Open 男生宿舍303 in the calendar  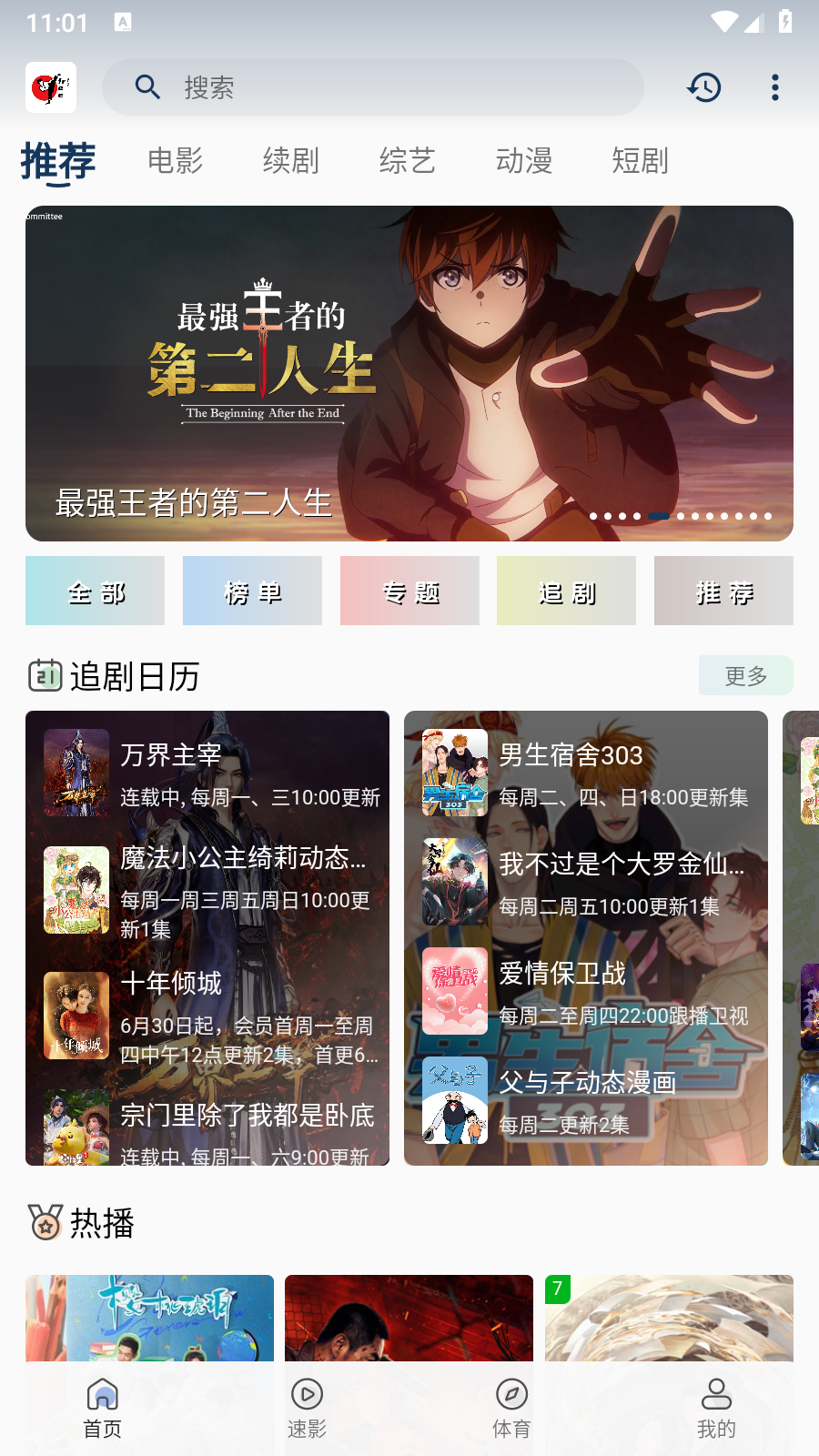pyautogui.click(x=587, y=773)
